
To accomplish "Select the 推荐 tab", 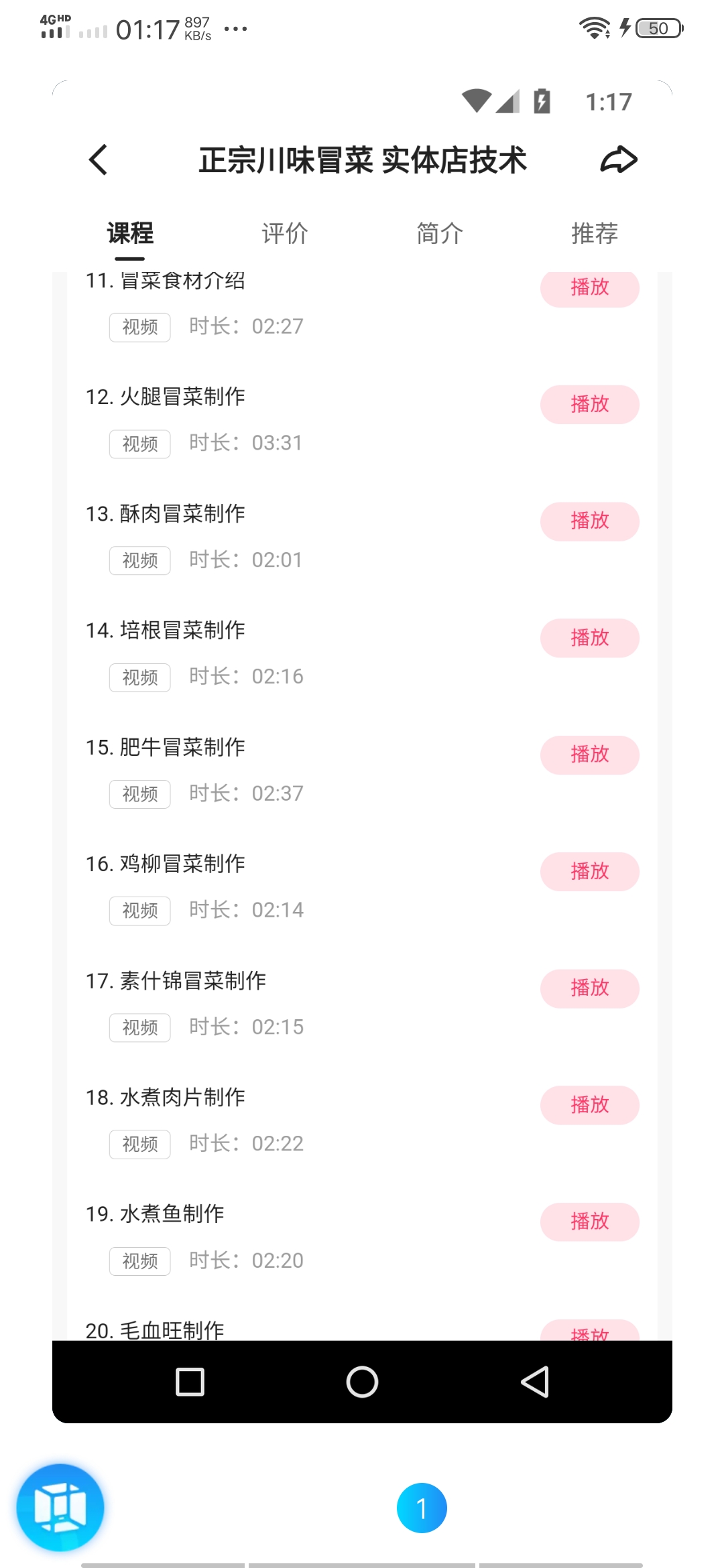I will tap(595, 234).
